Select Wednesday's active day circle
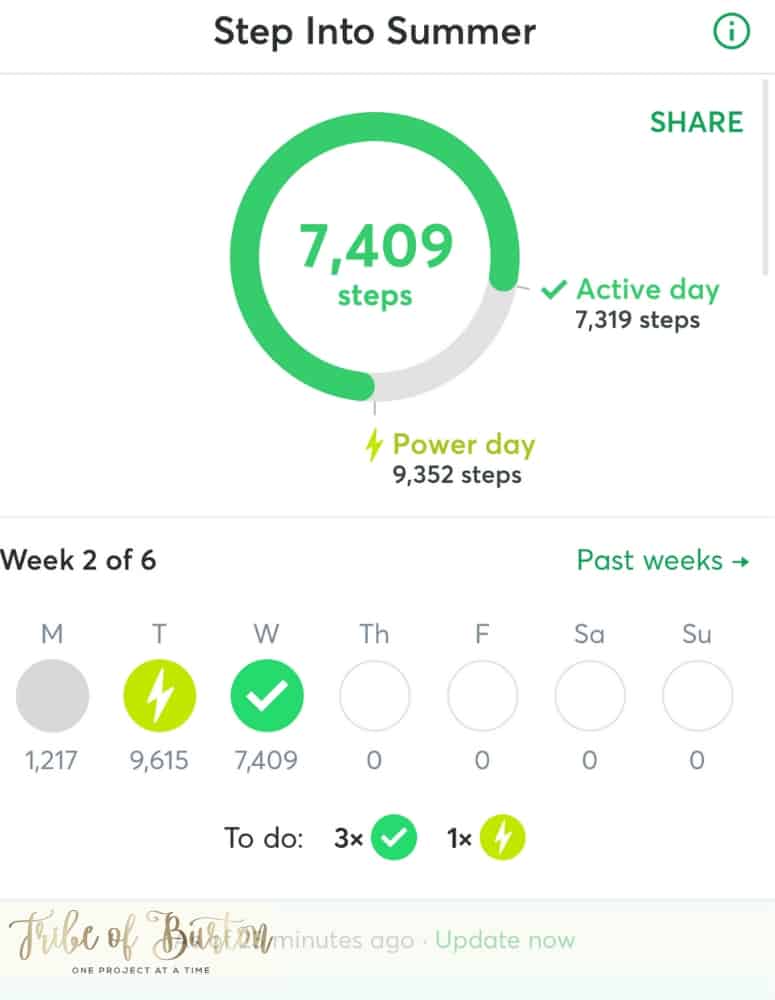 click(267, 696)
